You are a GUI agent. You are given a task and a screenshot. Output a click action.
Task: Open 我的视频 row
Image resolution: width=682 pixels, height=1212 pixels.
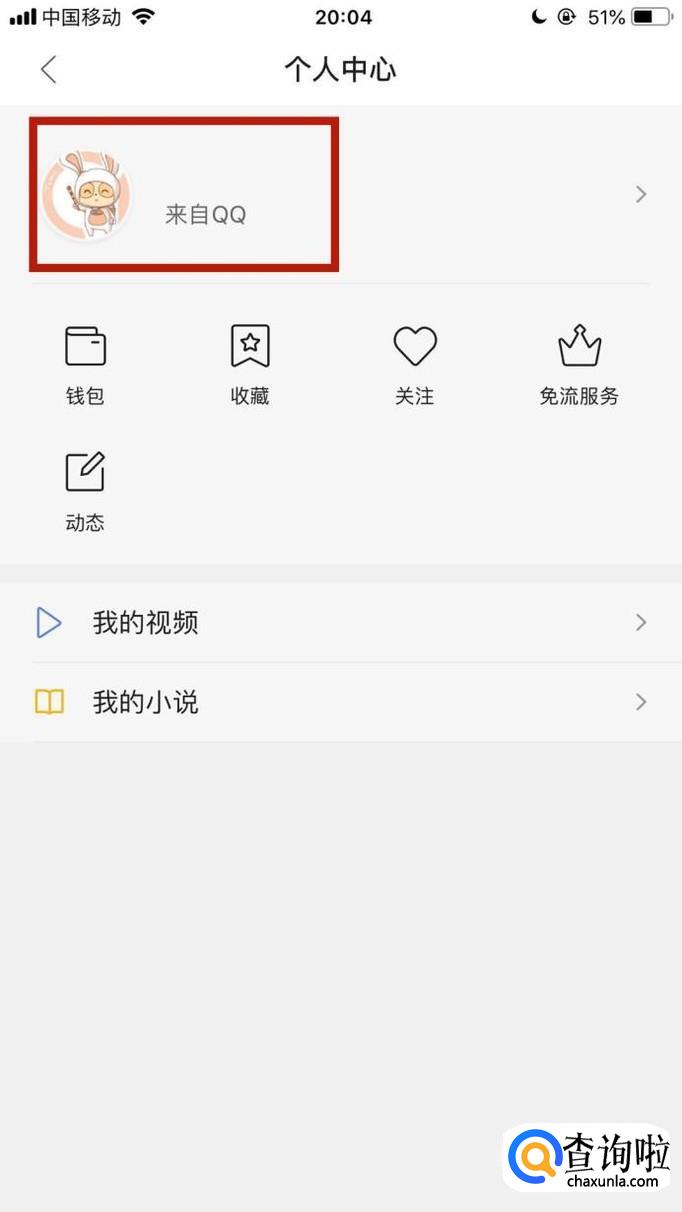340,623
